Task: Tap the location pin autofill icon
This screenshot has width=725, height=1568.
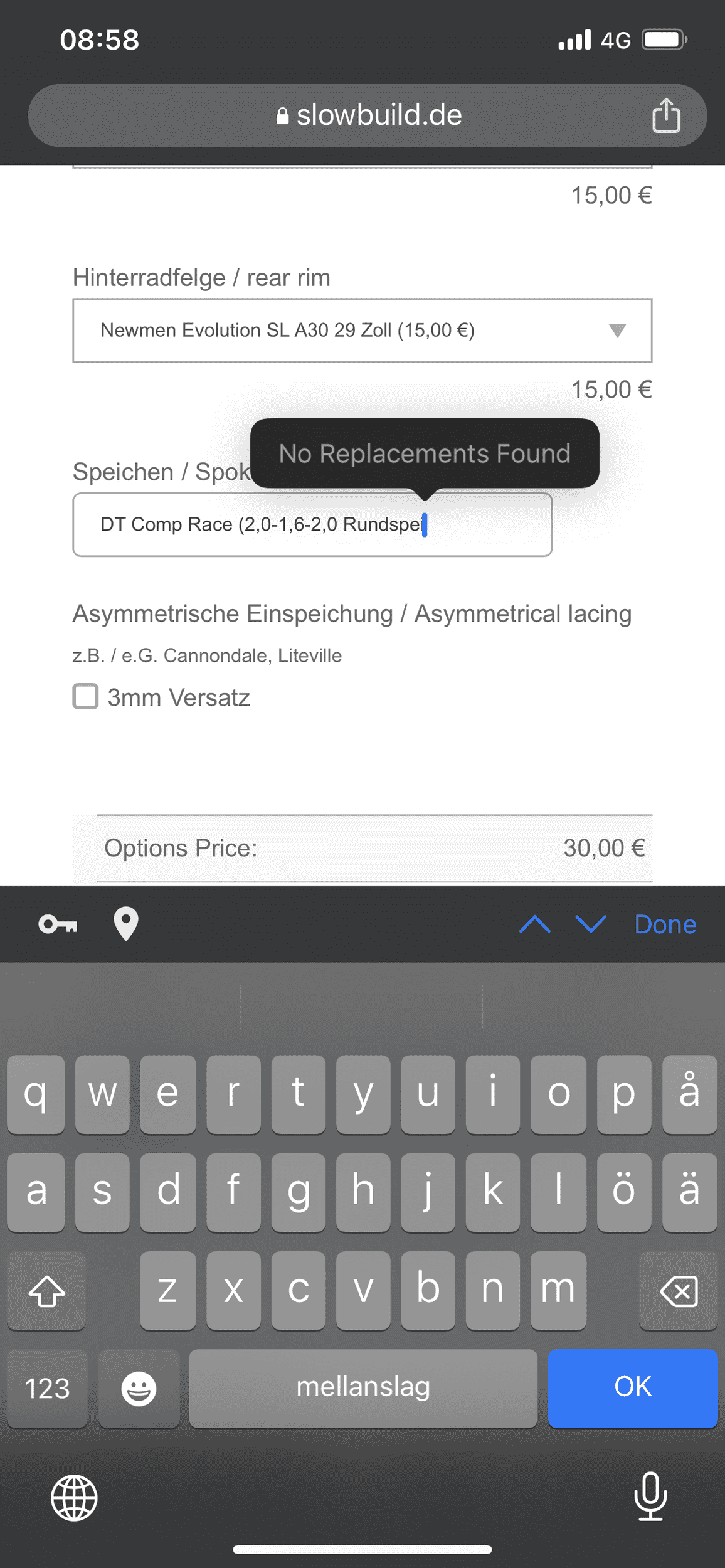Action: coord(125,924)
